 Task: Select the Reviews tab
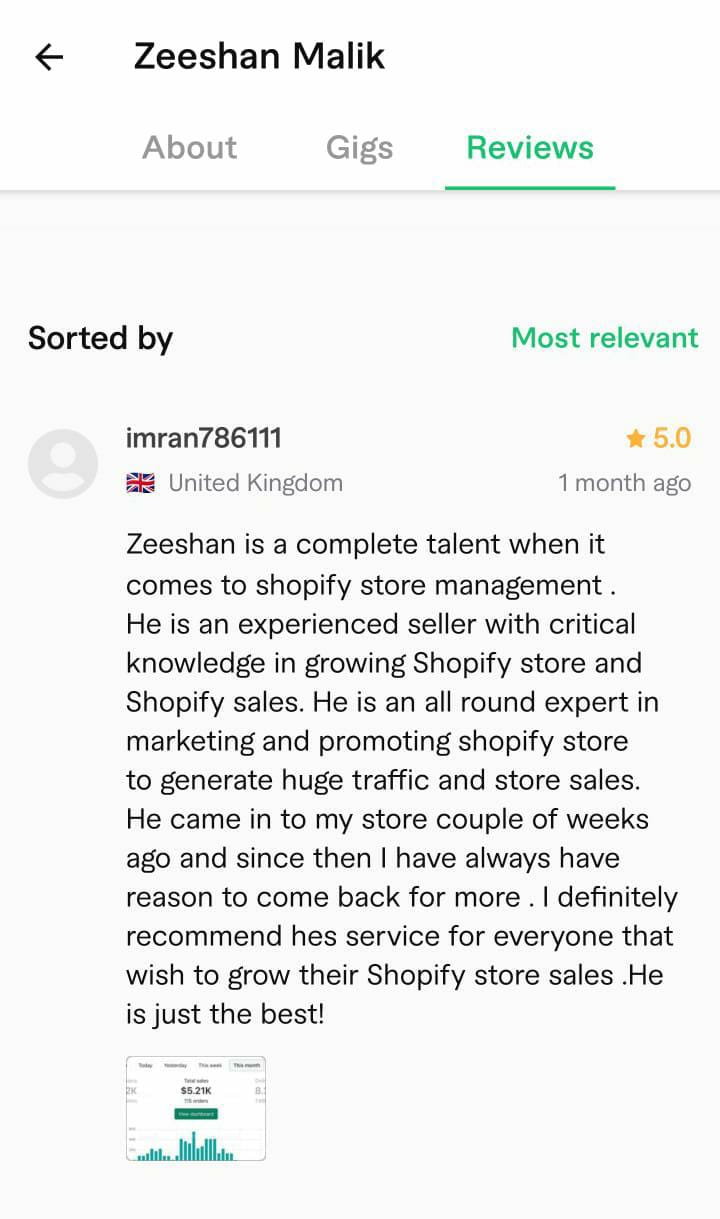point(530,148)
